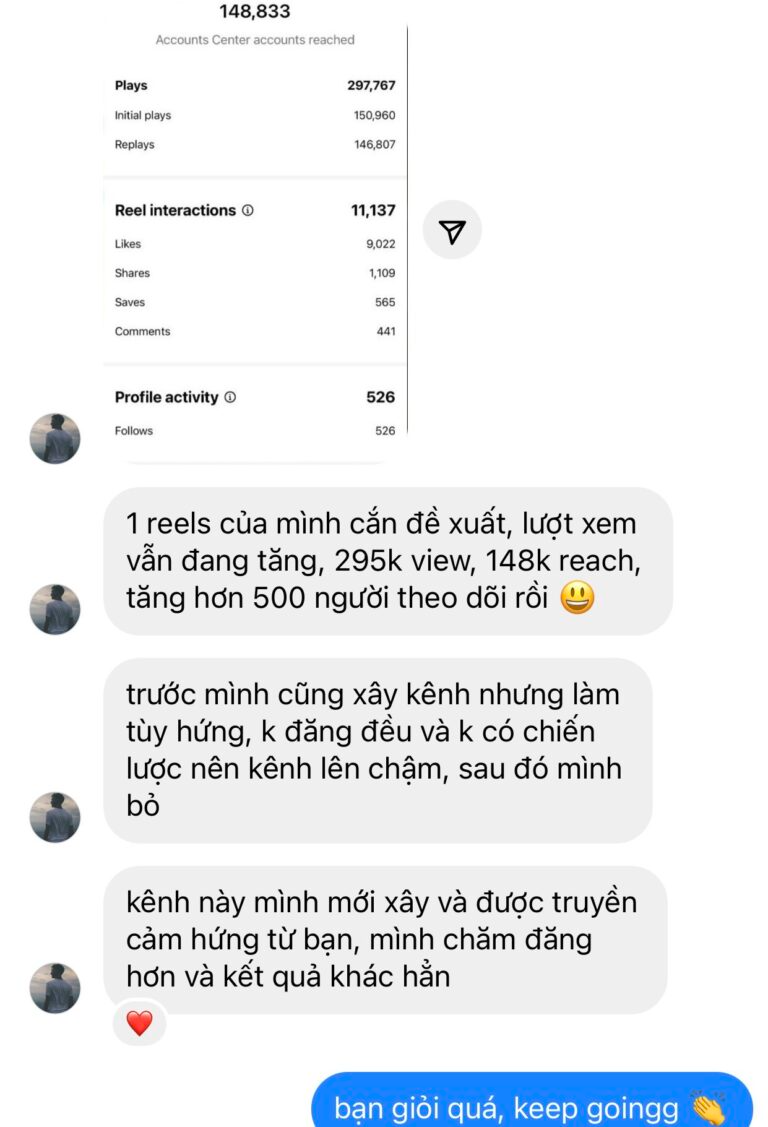This screenshot has width=768, height=1127.
Task: Open sender's avatar beside the 295k view message
Action: point(55,609)
